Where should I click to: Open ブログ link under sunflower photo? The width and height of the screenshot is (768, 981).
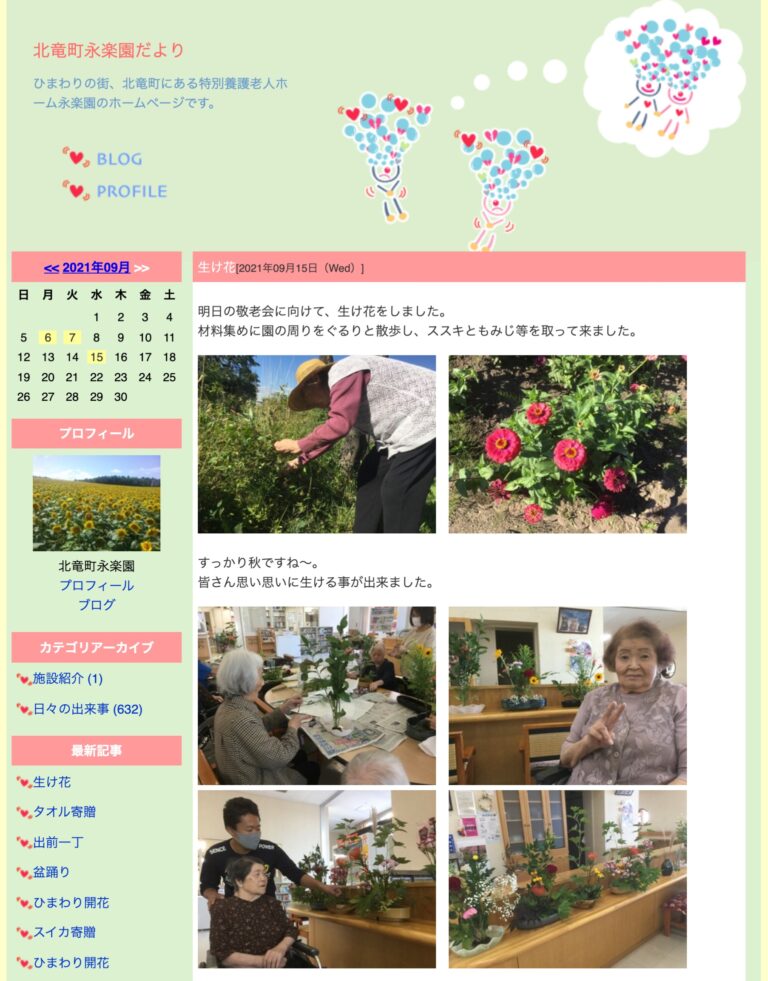[96, 604]
